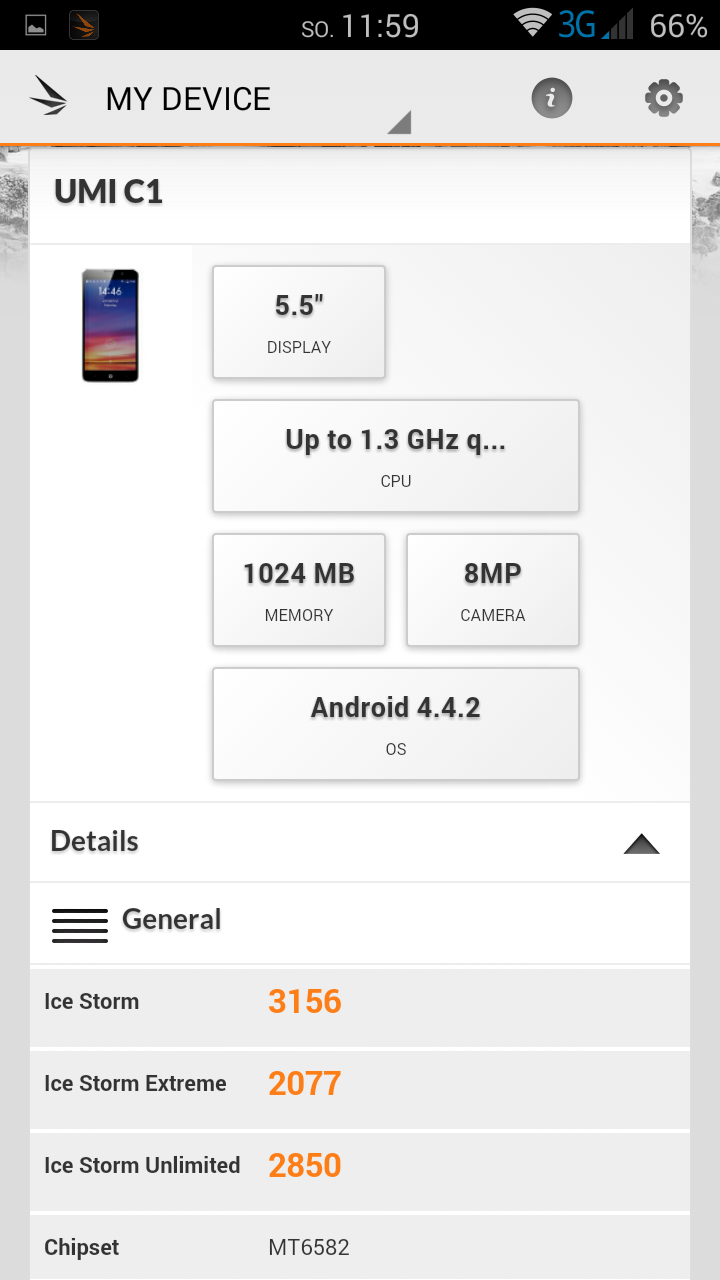Tap the General section header

(x=170, y=921)
